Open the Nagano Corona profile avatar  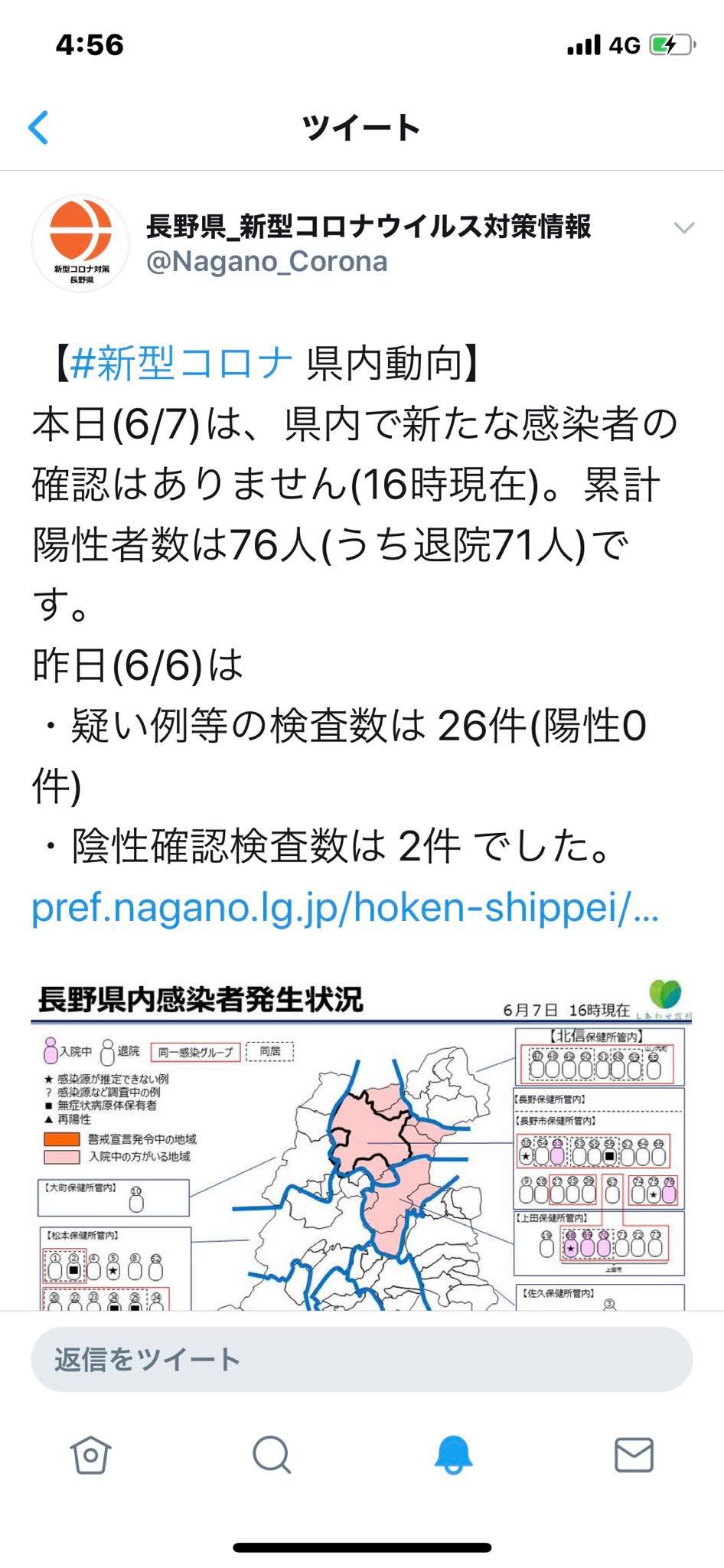click(x=80, y=243)
